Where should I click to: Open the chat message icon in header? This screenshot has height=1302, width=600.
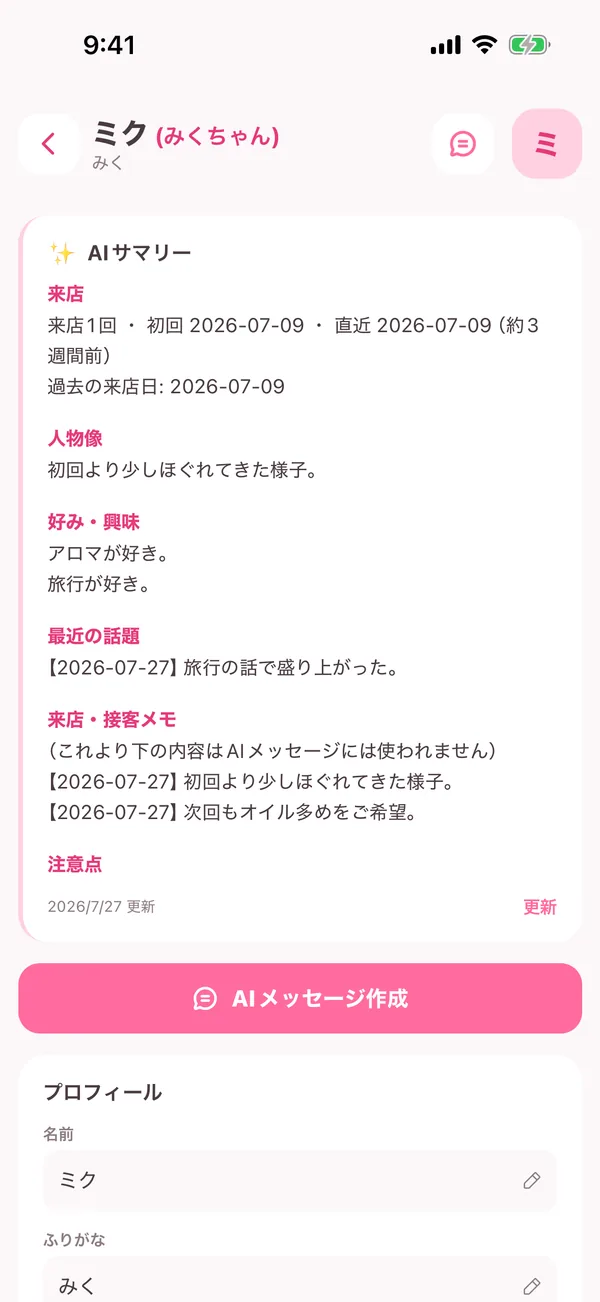click(462, 144)
